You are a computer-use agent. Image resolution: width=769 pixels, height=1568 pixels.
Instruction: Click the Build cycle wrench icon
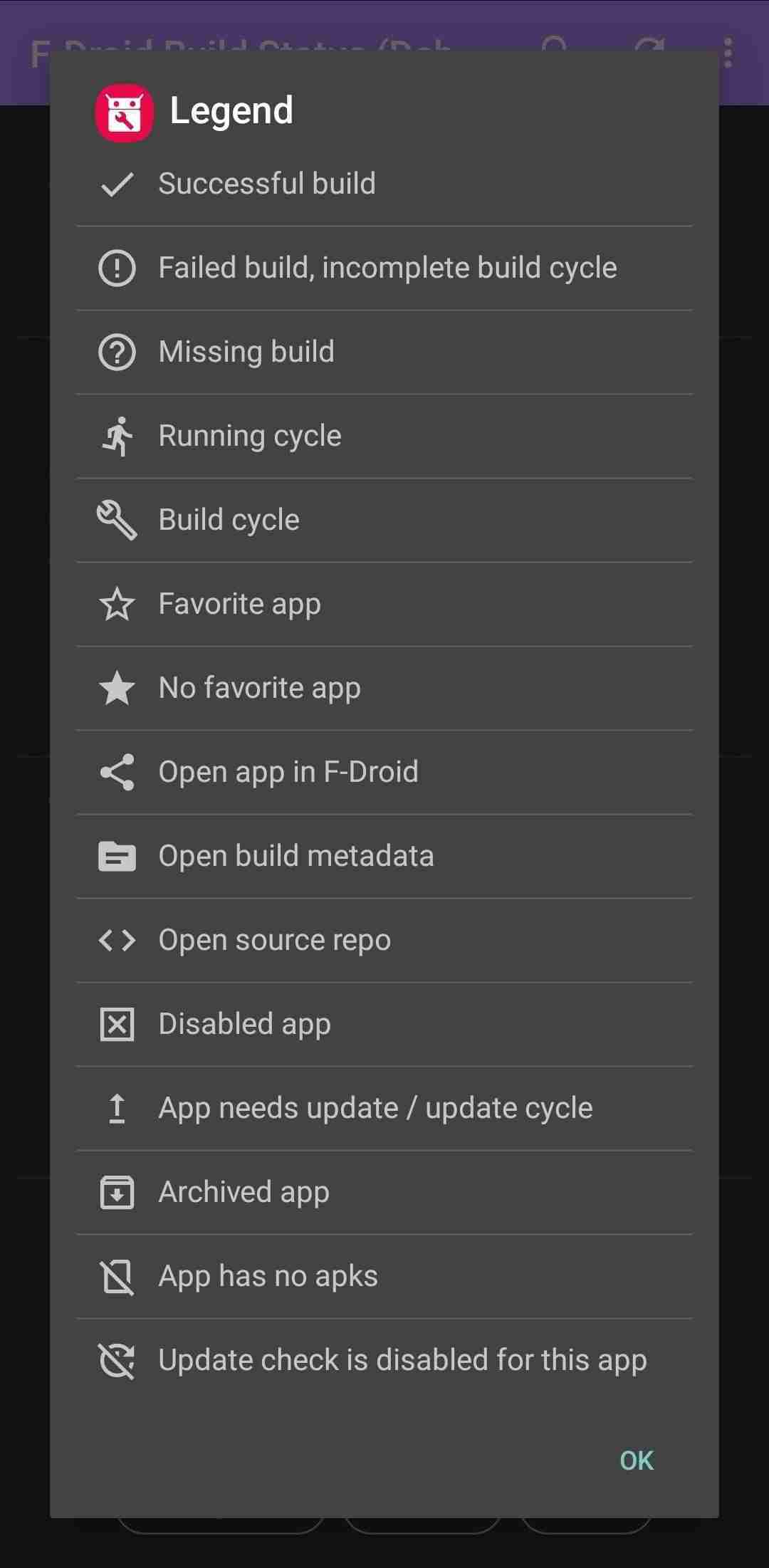[x=117, y=519]
